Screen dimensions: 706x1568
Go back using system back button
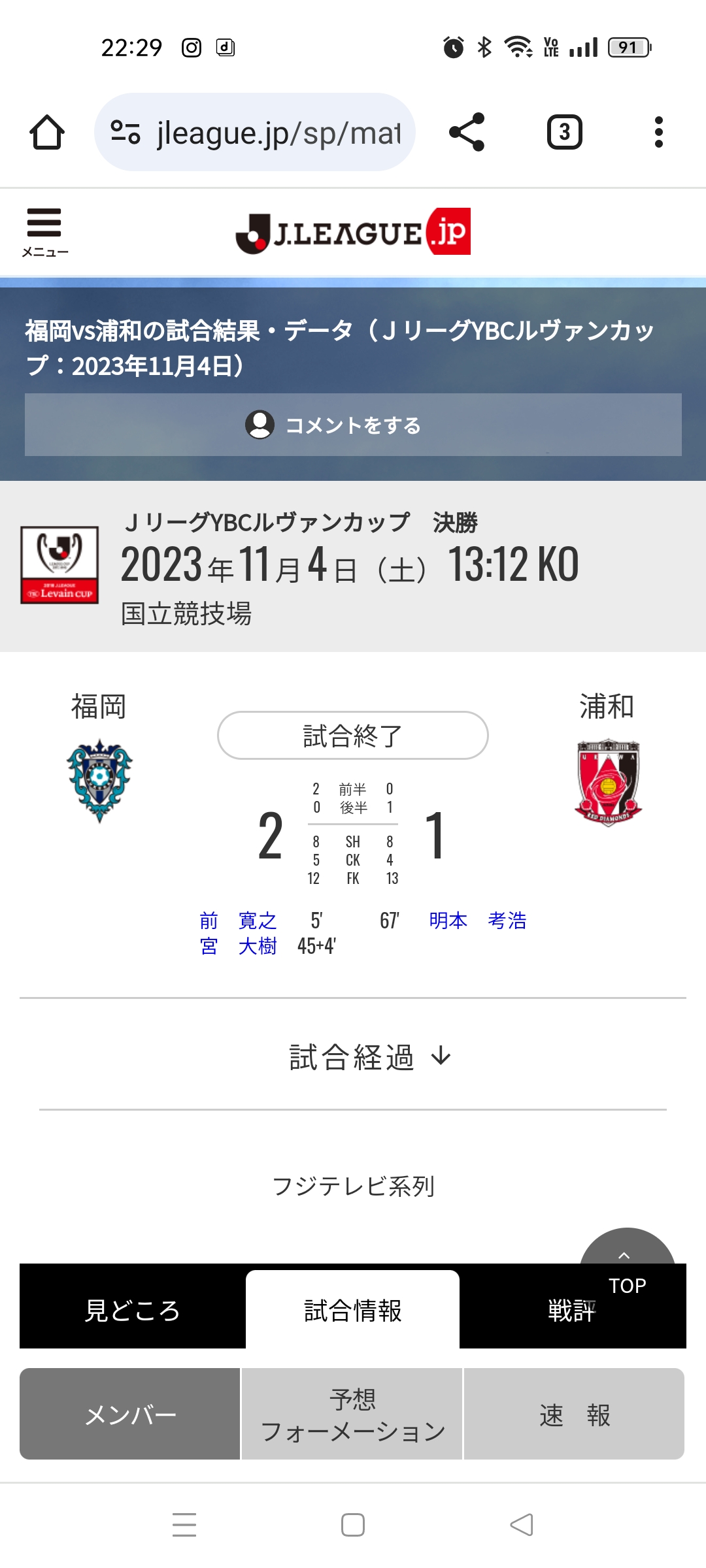pyautogui.click(x=522, y=1525)
